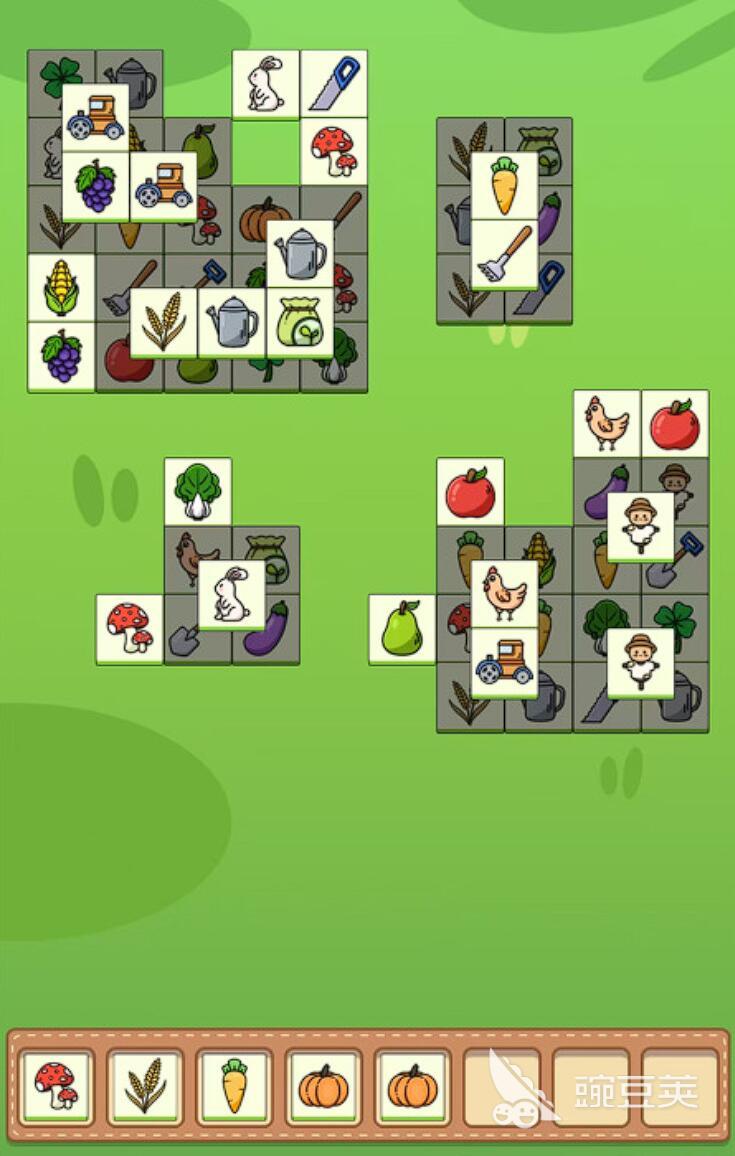
Task: Tap the blue-handled saw tile
Action: [334, 84]
